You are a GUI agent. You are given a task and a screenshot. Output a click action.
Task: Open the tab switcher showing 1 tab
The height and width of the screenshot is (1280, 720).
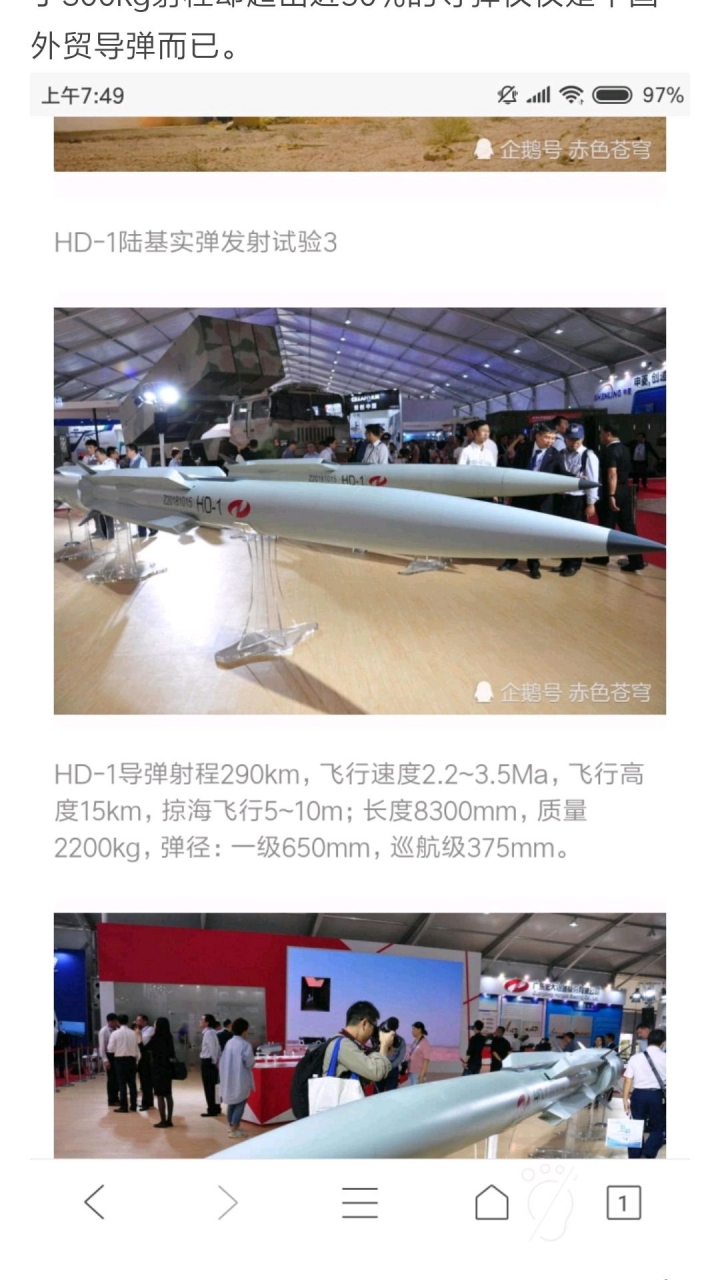tap(623, 1202)
